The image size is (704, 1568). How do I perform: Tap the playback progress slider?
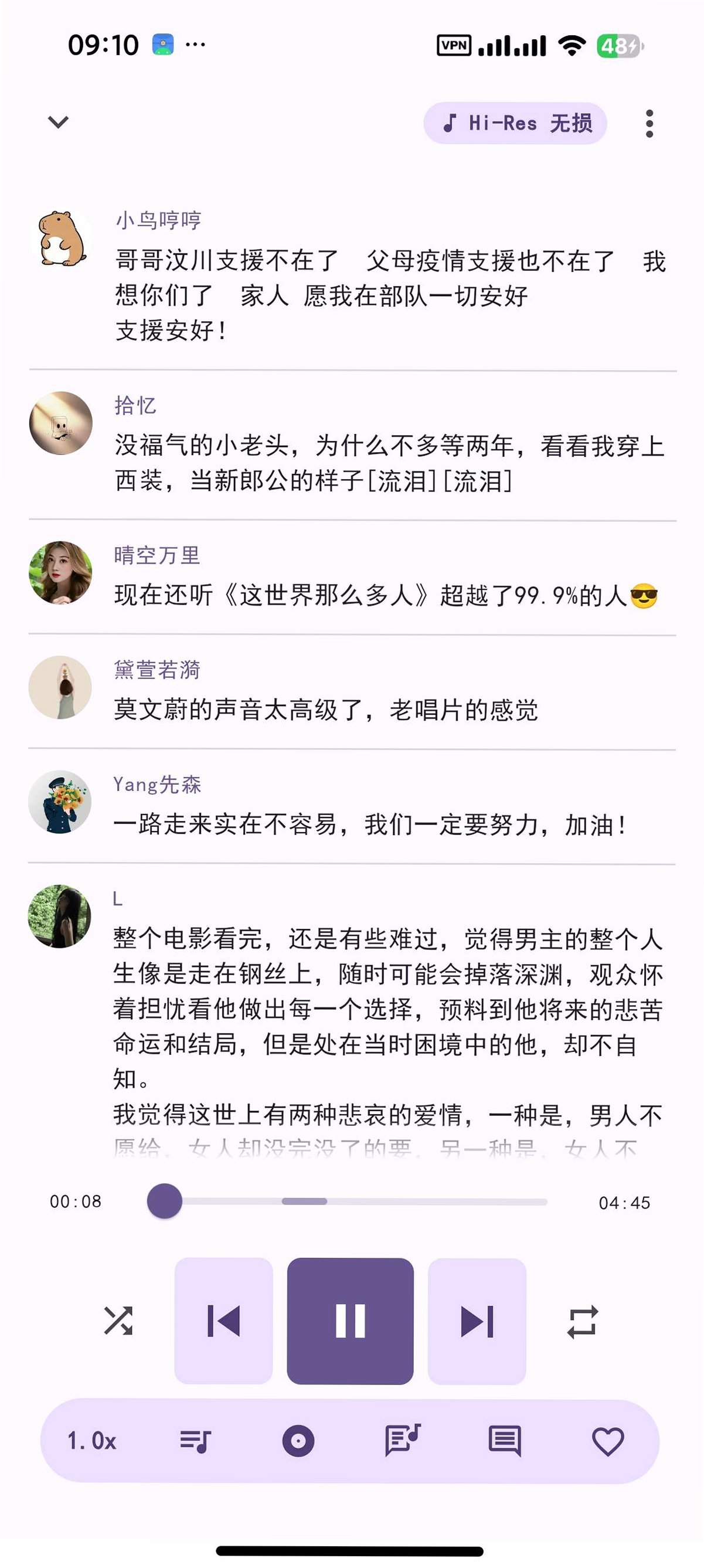click(348, 1201)
